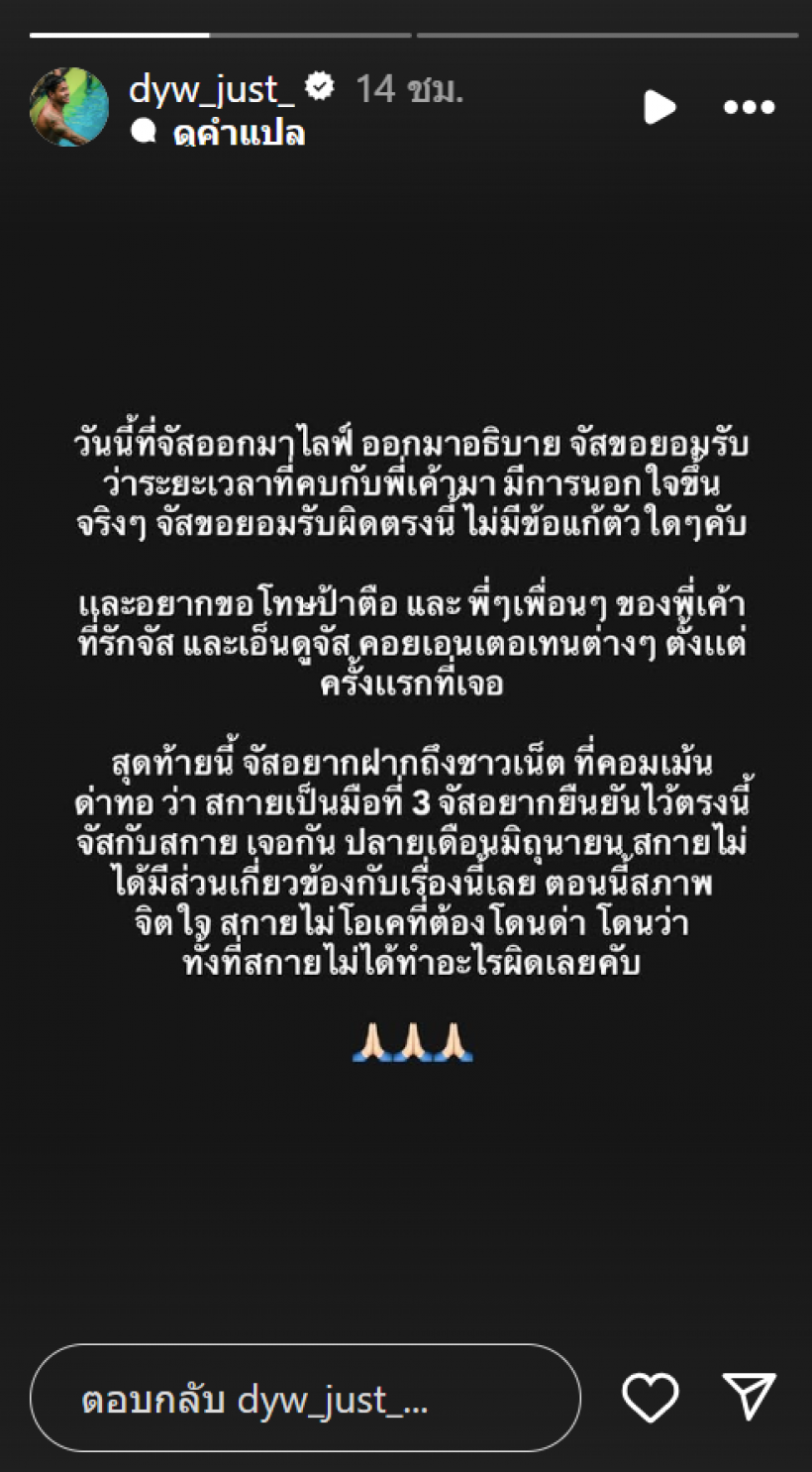Open the three-dot overflow menu
812x1472 pixels.
748,107
